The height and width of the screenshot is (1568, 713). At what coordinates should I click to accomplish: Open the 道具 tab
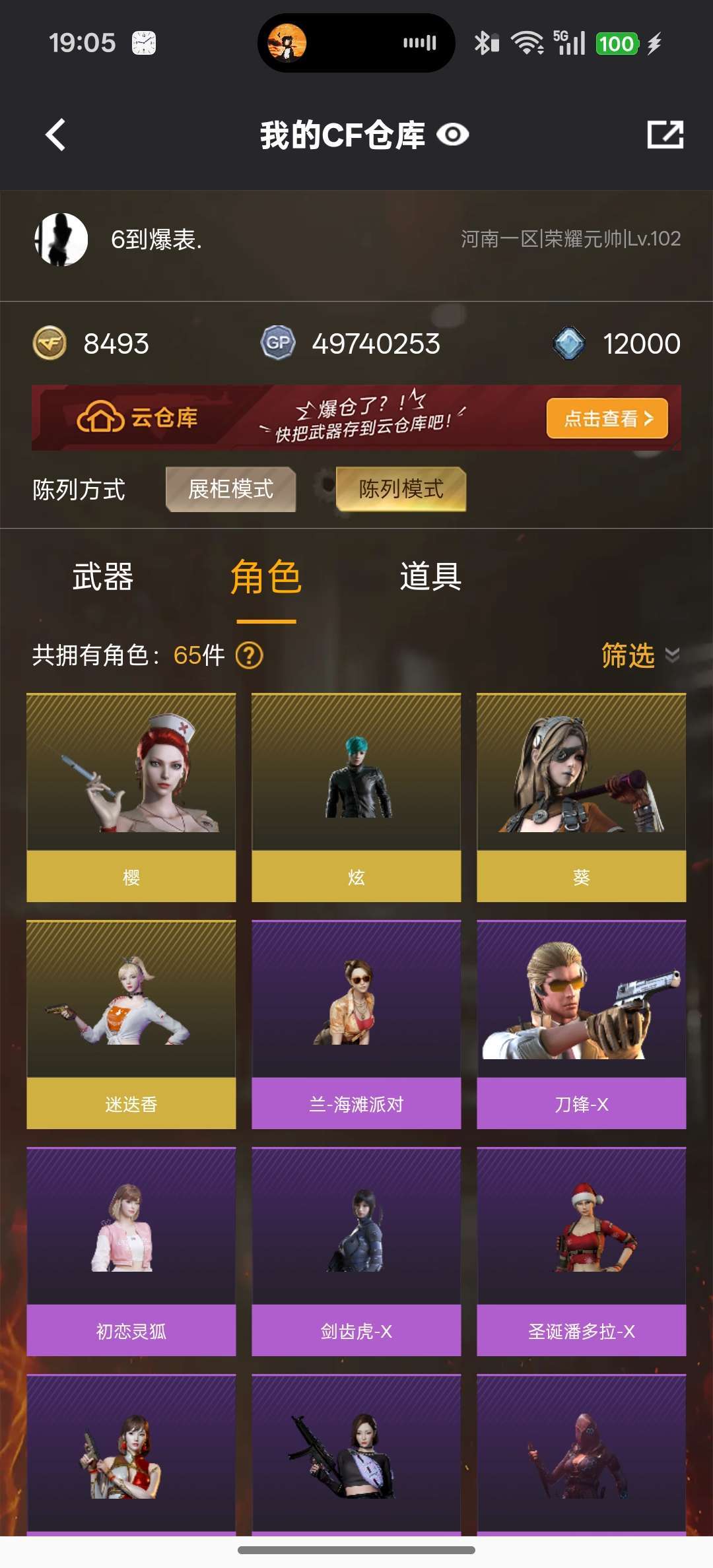click(430, 577)
